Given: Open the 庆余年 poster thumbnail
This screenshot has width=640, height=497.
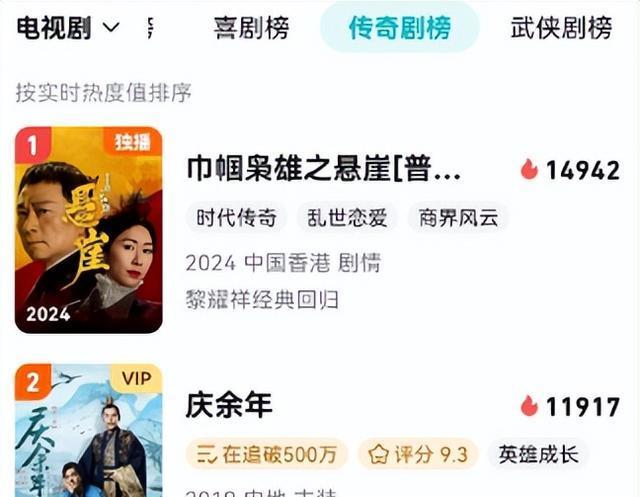Looking at the screenshot, I should [88, 432].
